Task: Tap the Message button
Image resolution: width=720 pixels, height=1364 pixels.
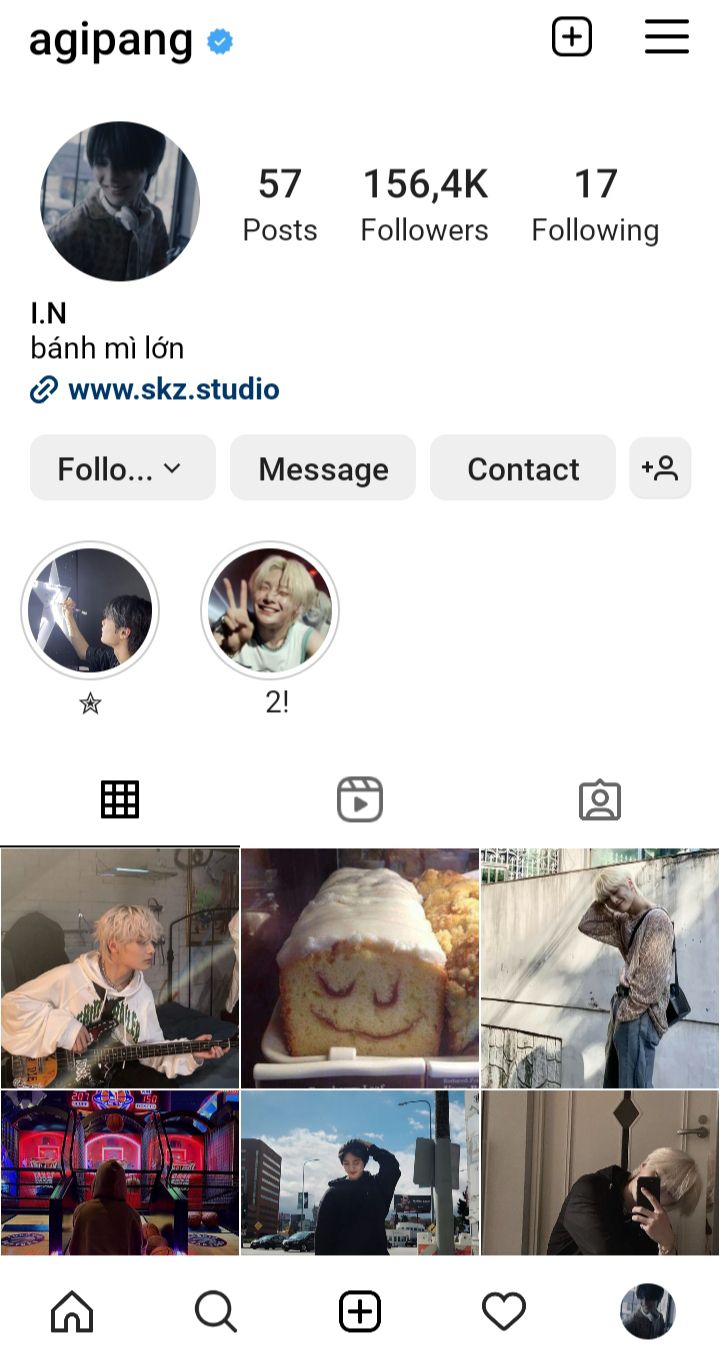Action: tap(323, 468)
